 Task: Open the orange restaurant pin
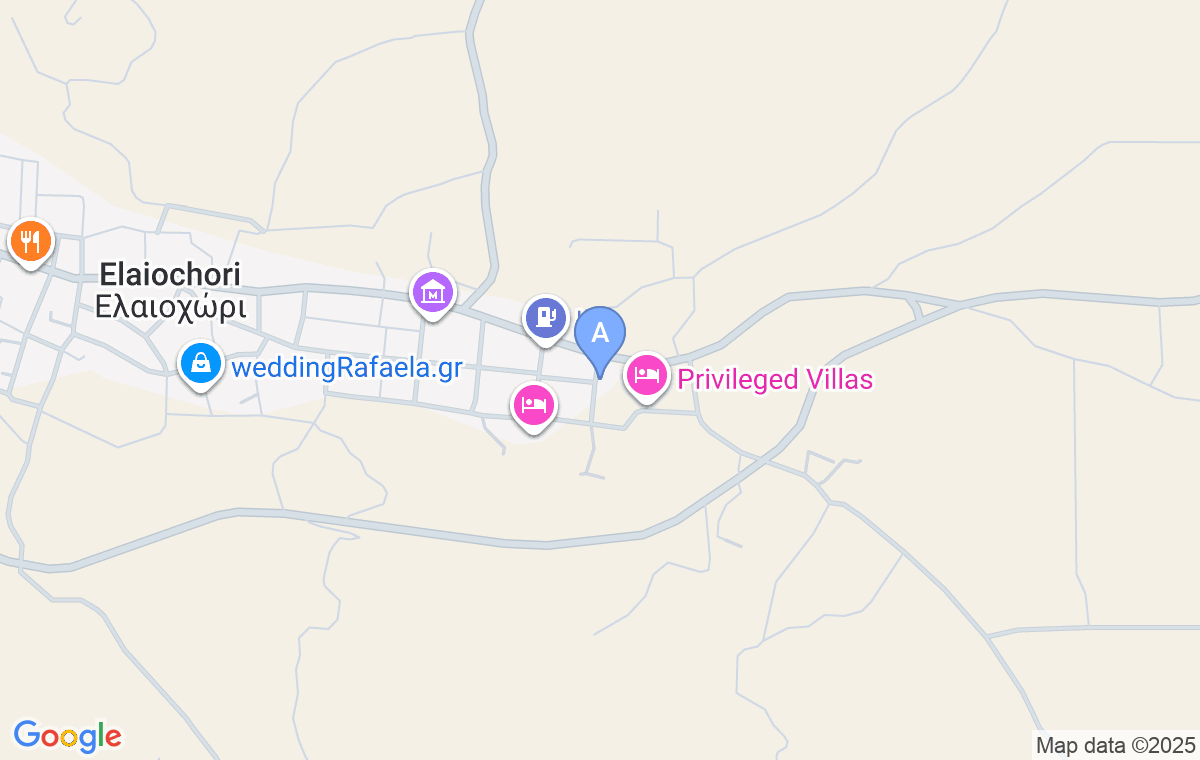click(30, 242)
